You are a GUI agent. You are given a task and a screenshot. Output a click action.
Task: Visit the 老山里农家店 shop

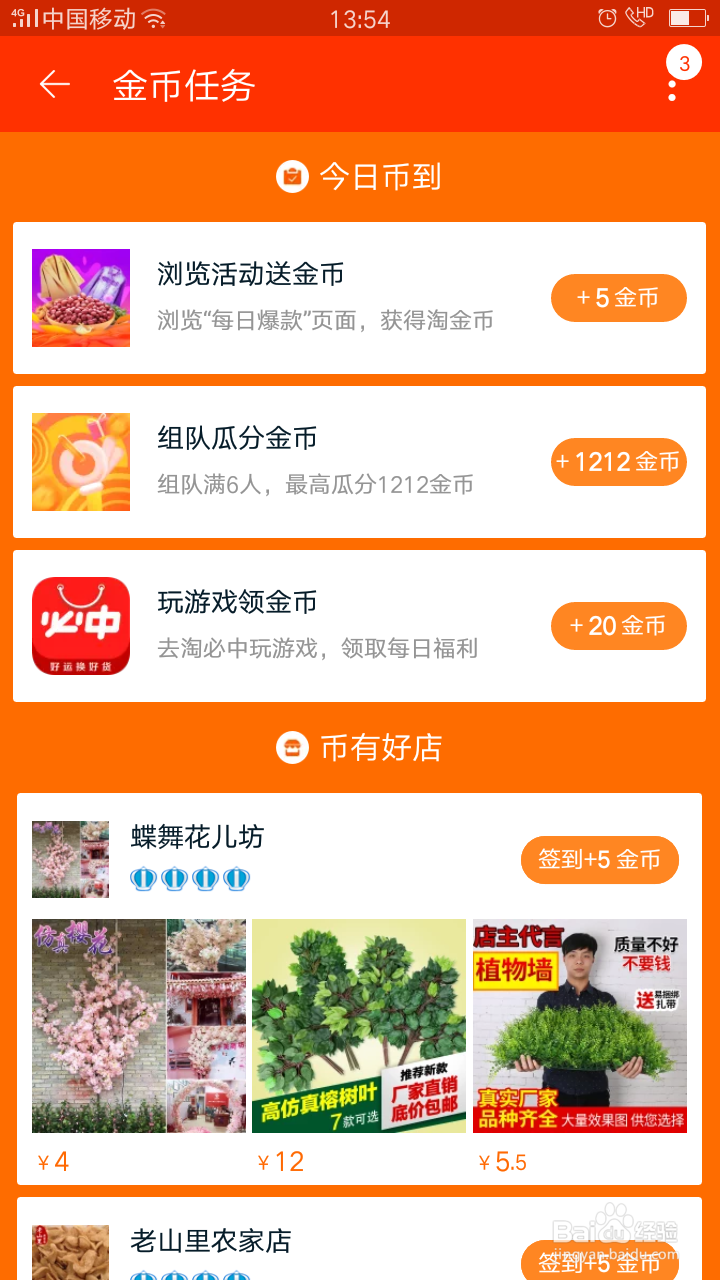(210, 1242)
